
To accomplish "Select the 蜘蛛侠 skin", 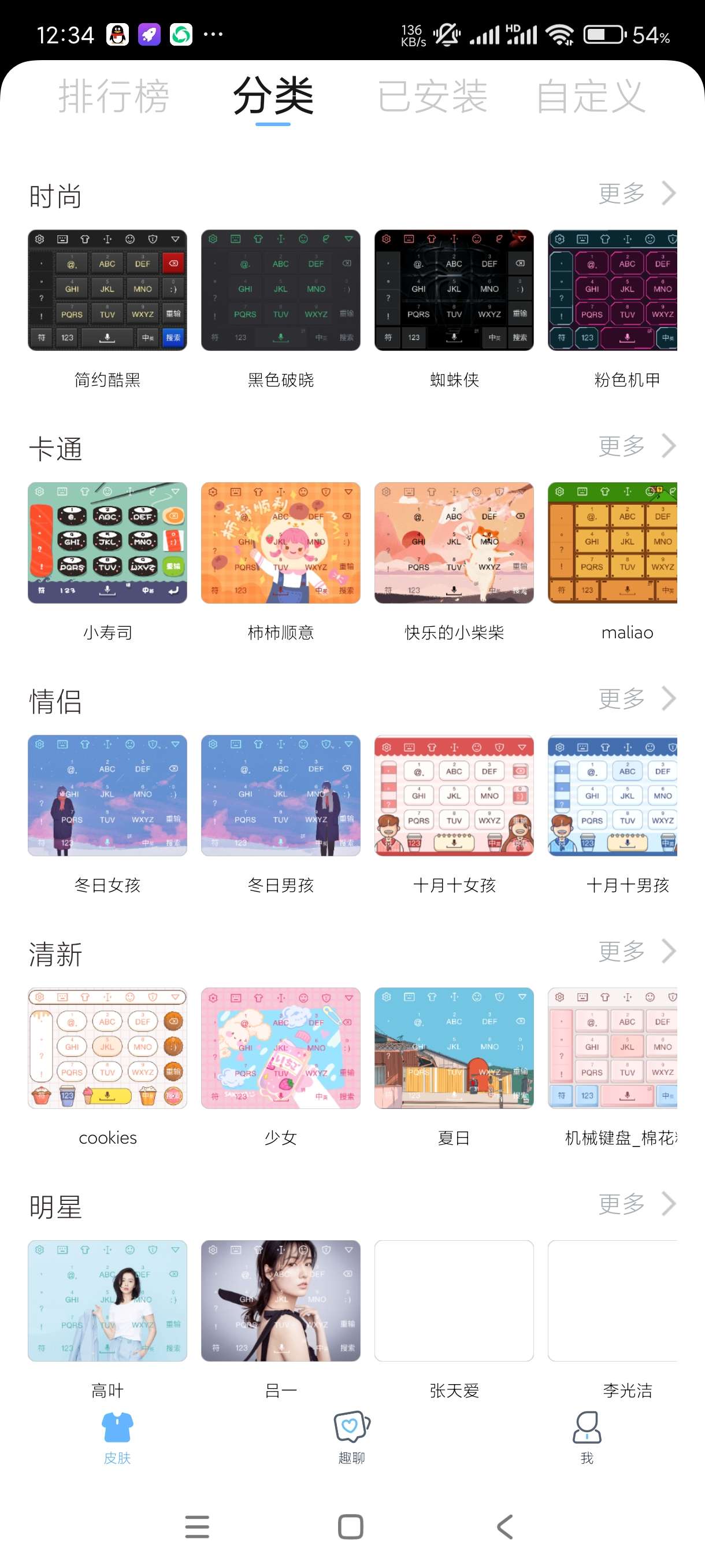I will click(x=454, y=290).
